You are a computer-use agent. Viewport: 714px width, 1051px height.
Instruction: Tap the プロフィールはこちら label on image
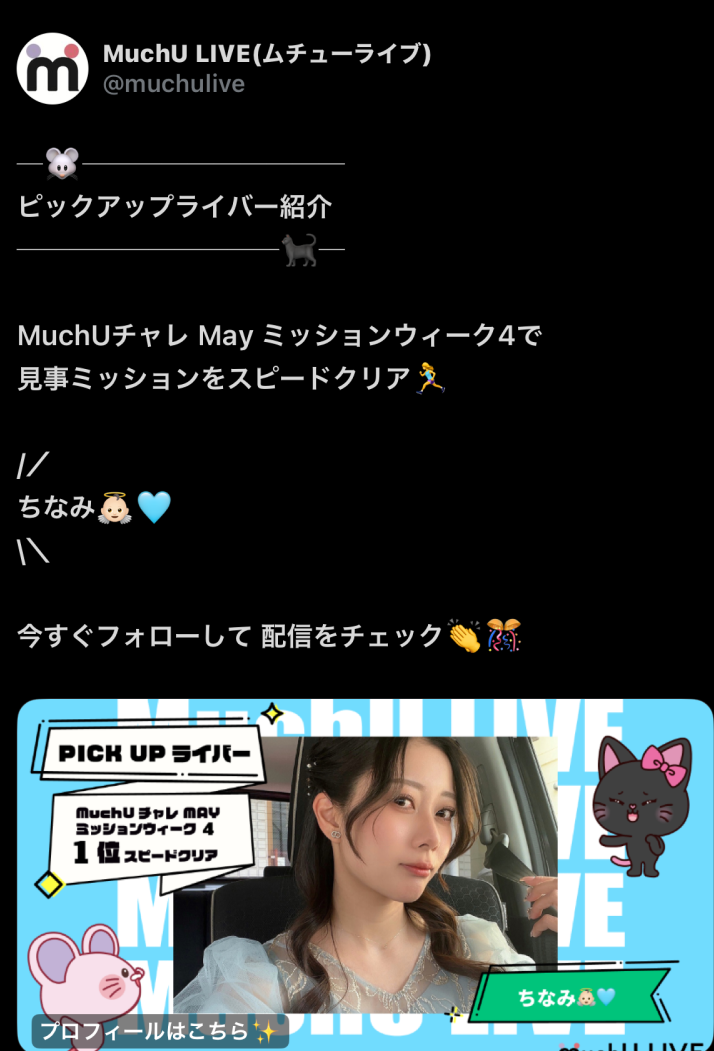tap(160, 1030)
